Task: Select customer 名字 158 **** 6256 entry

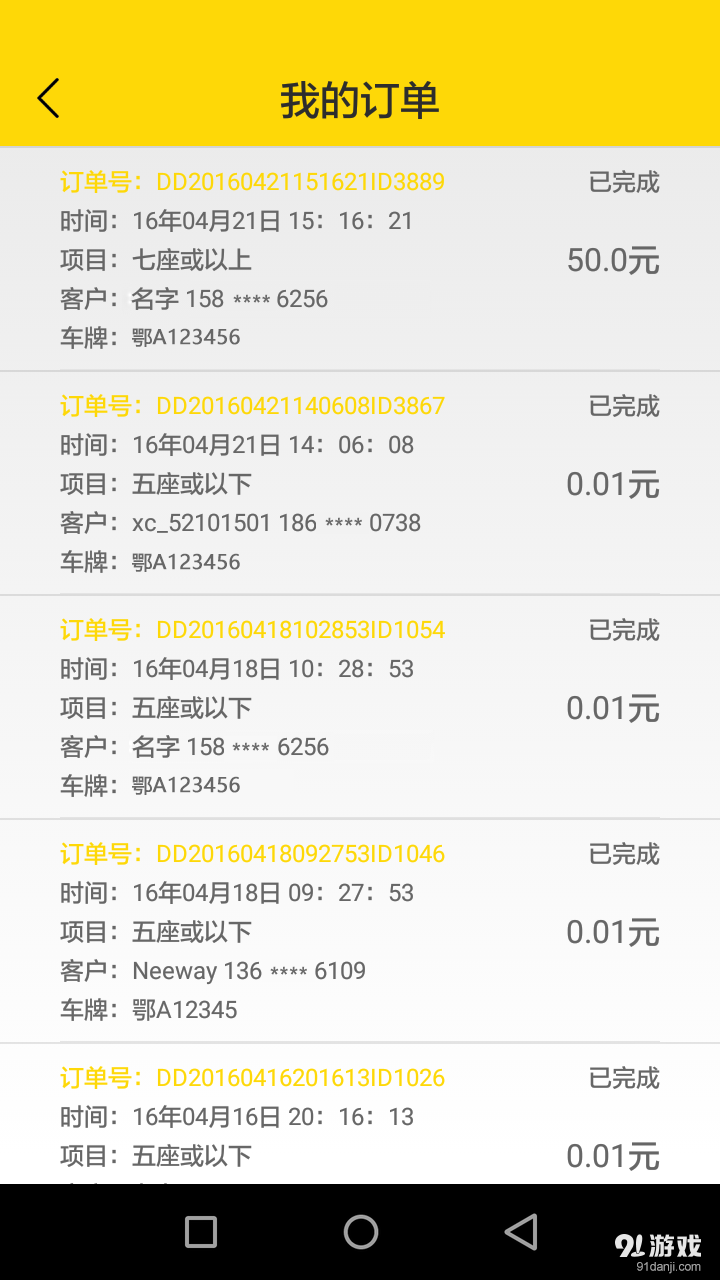Action: 192,298
